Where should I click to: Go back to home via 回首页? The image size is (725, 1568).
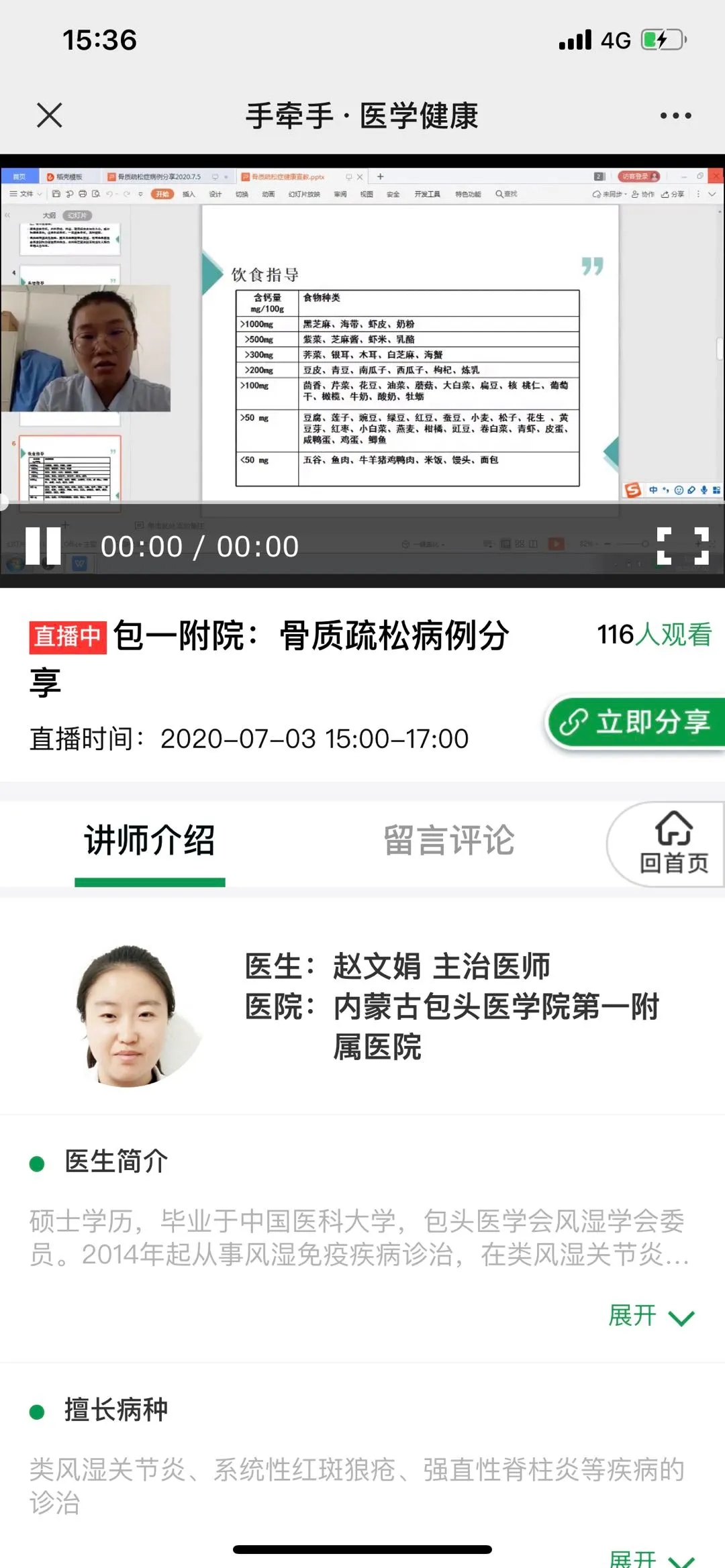(673, 844)
